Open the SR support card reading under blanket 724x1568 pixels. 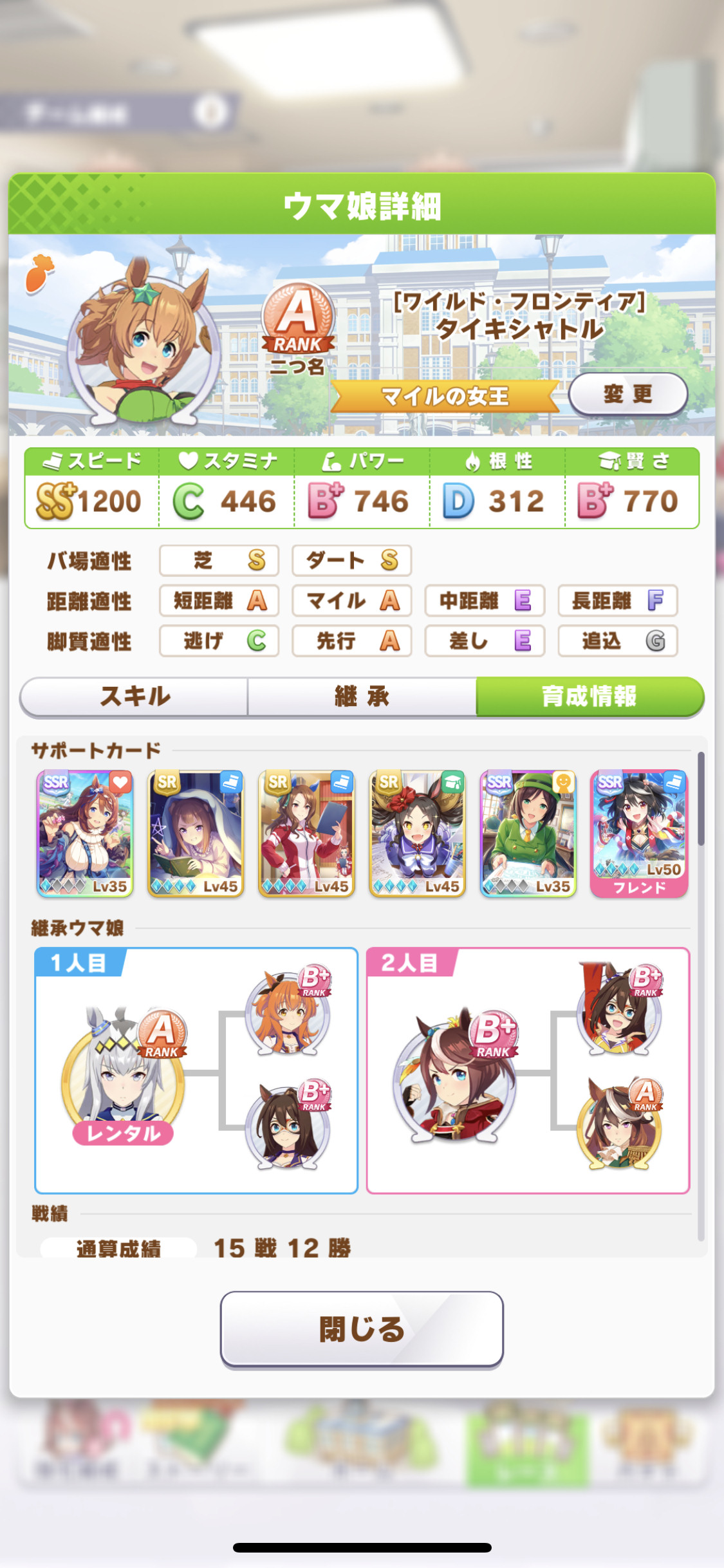[x=196, y=834]
